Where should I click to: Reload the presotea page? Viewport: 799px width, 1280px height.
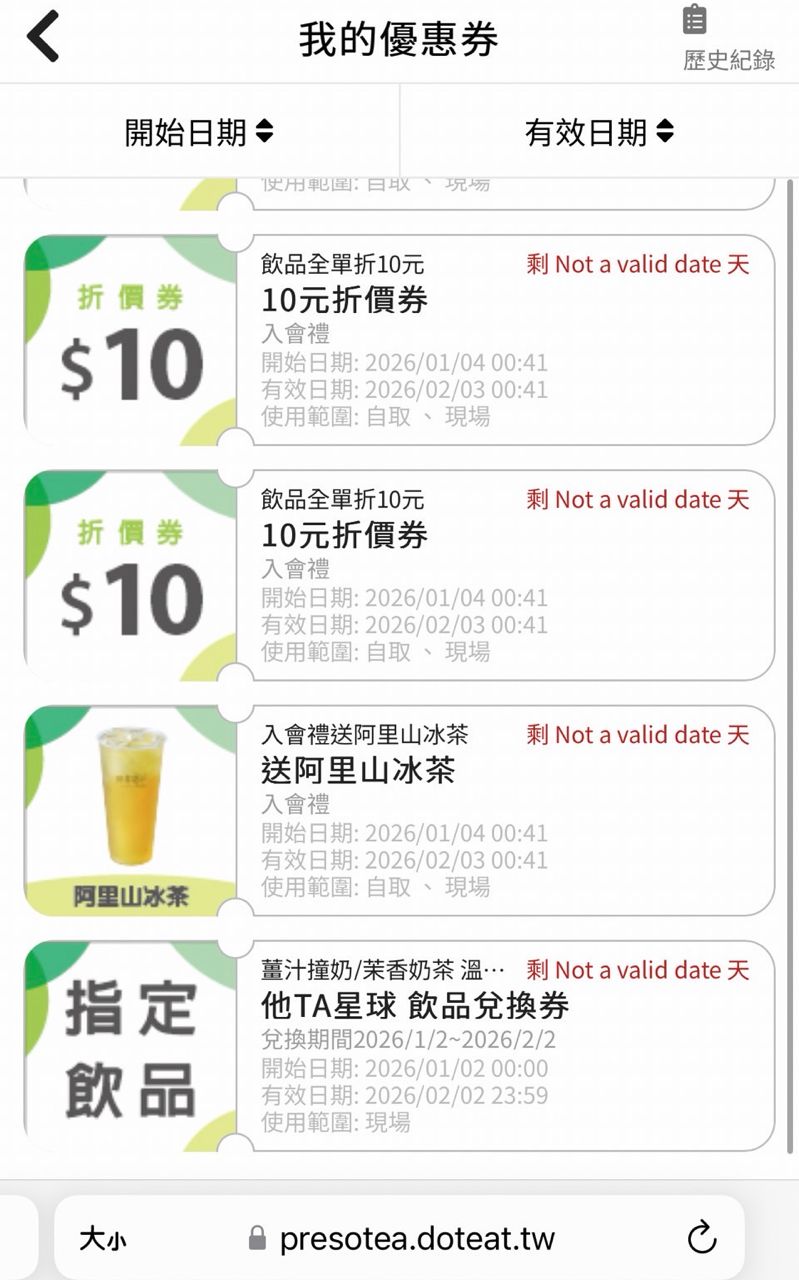(702, 1238)
